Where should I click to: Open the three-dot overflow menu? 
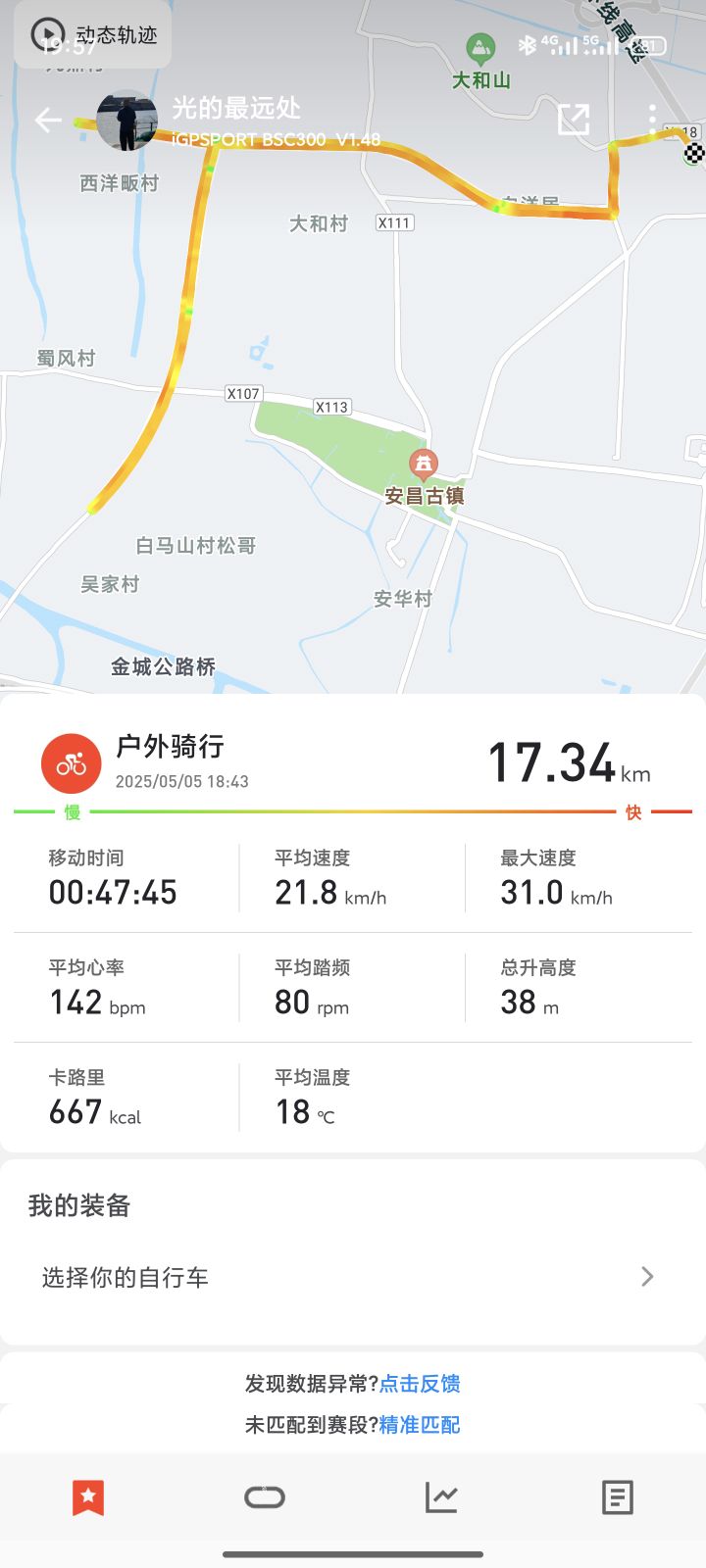653,120
